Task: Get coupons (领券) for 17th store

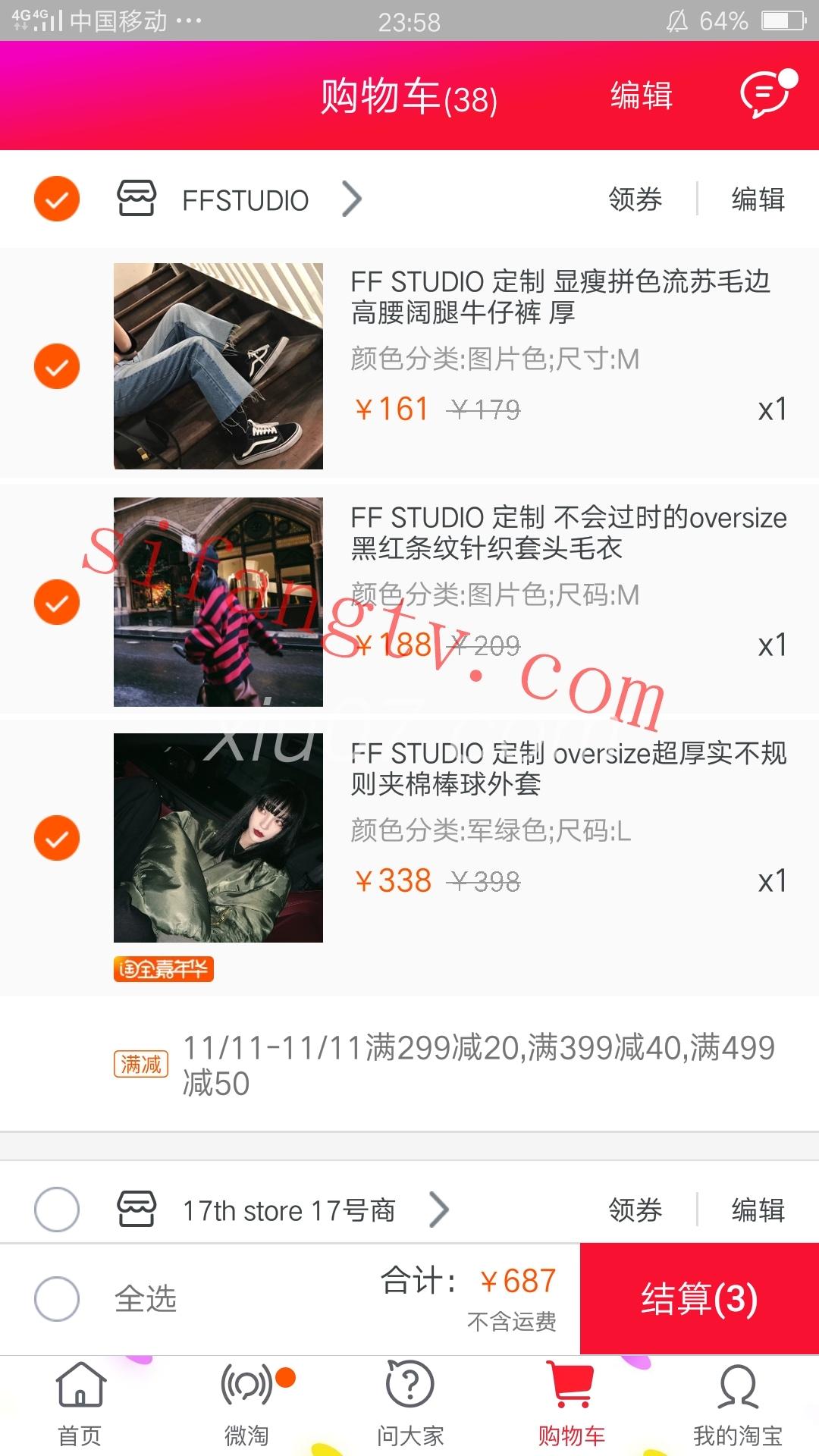Action: pyautogui.click(x=635, y=1210)
